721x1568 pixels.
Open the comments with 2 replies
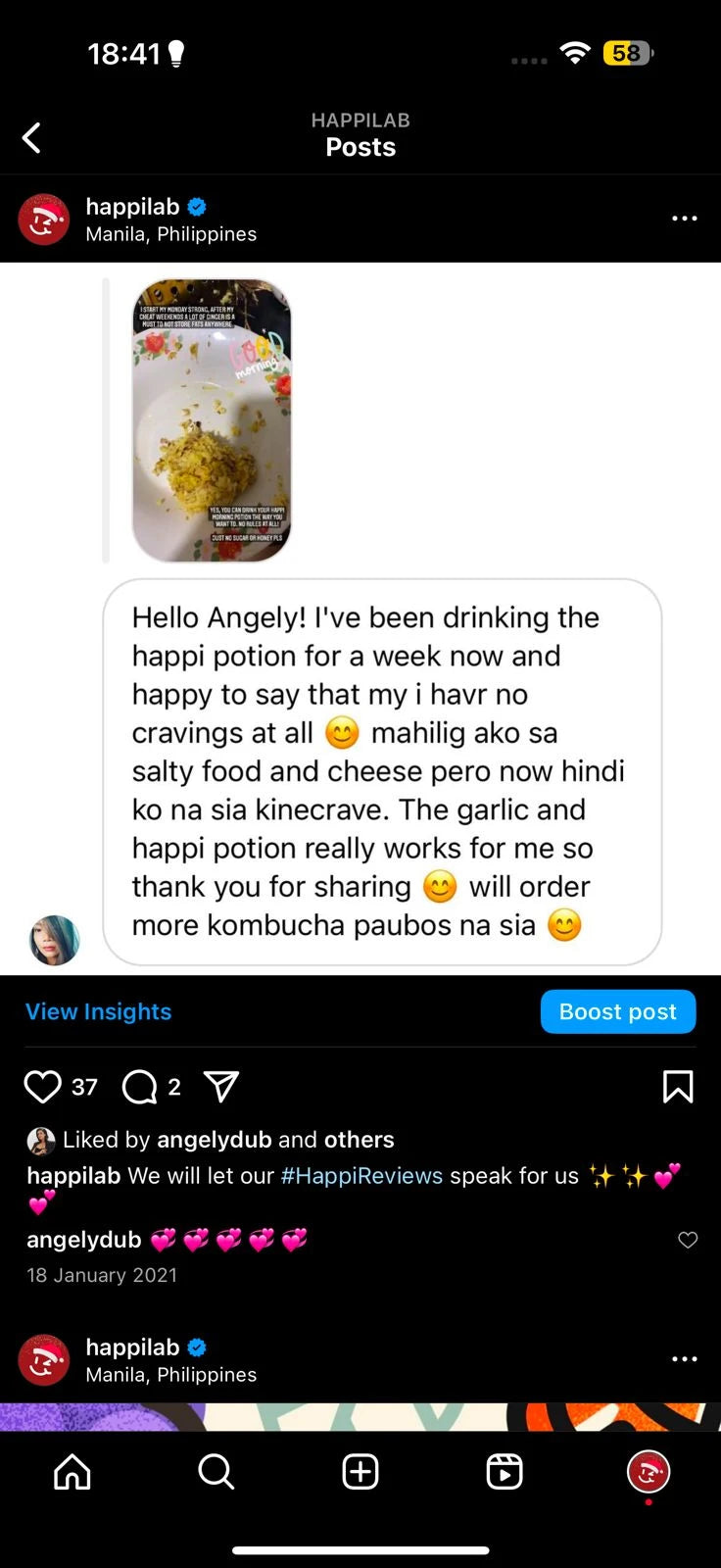(140, 1086)
